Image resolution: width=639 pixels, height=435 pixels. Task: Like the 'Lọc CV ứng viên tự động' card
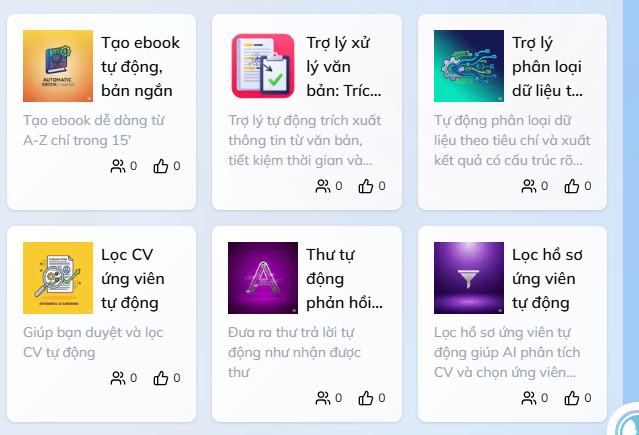click(161, 378)
